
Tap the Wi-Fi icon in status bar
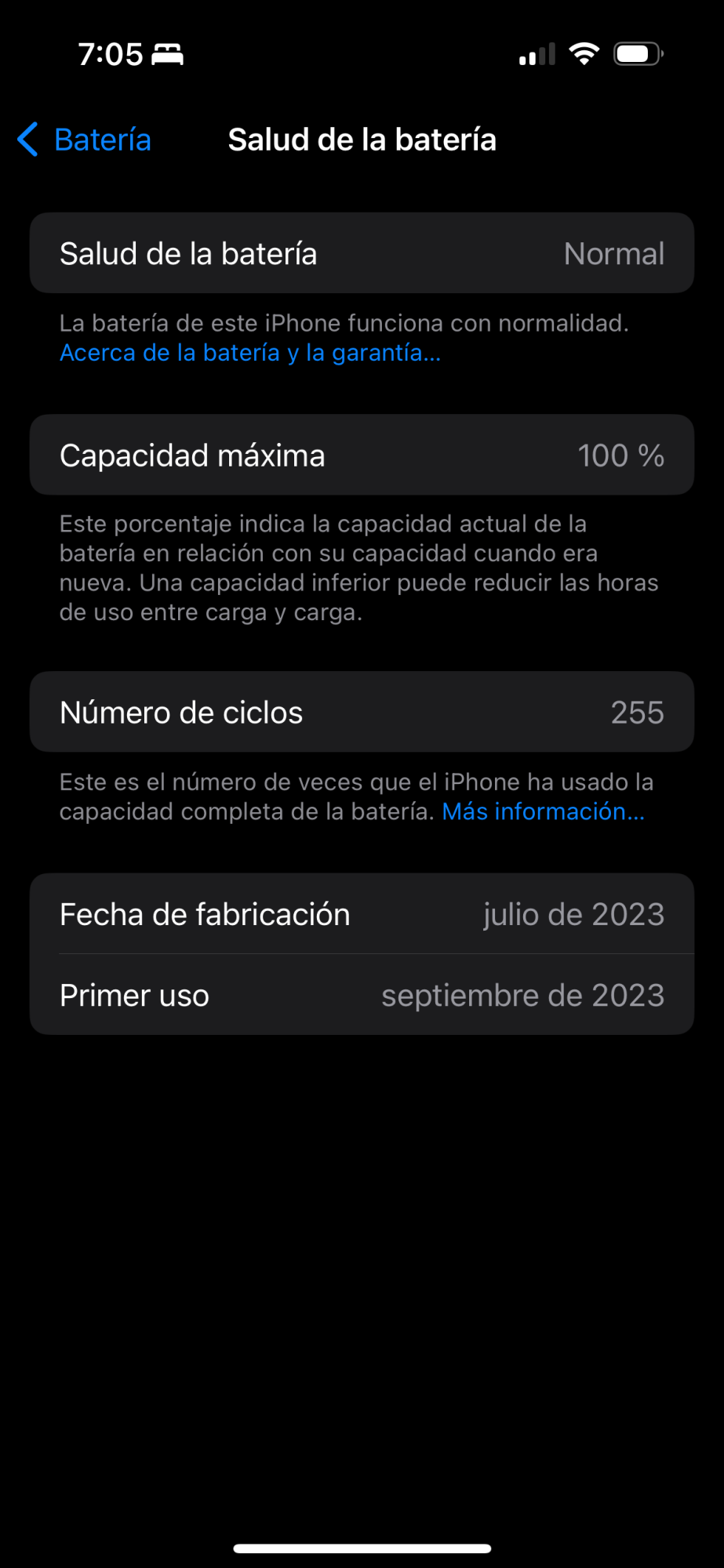point(583,53)
